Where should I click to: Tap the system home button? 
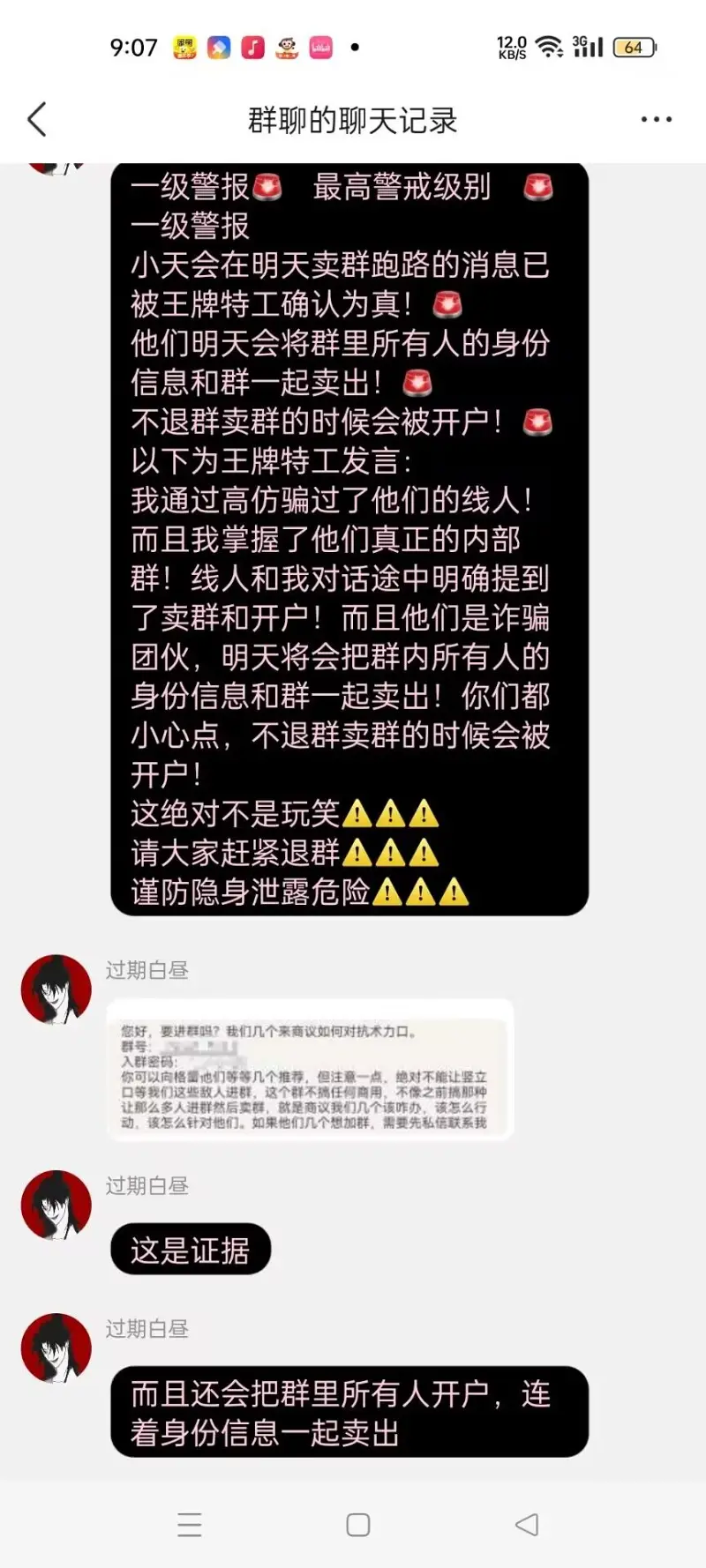(x=357, y=1525)
